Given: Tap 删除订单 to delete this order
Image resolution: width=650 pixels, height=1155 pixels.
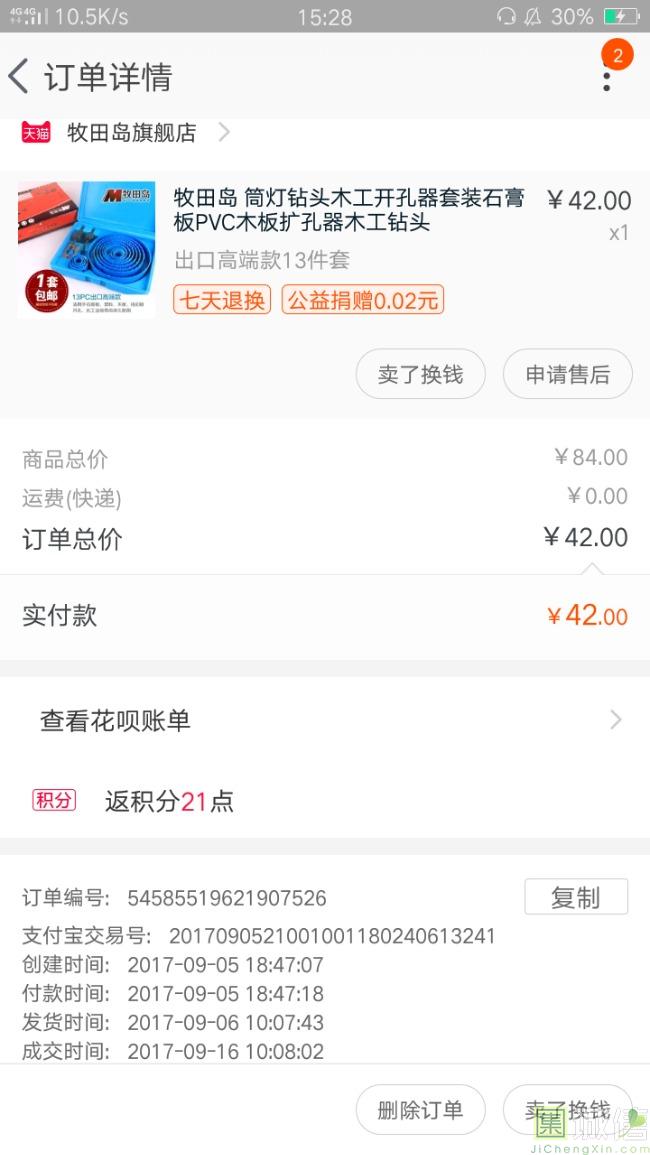Looking at the screenshot, I should (x=420, y=1109).
